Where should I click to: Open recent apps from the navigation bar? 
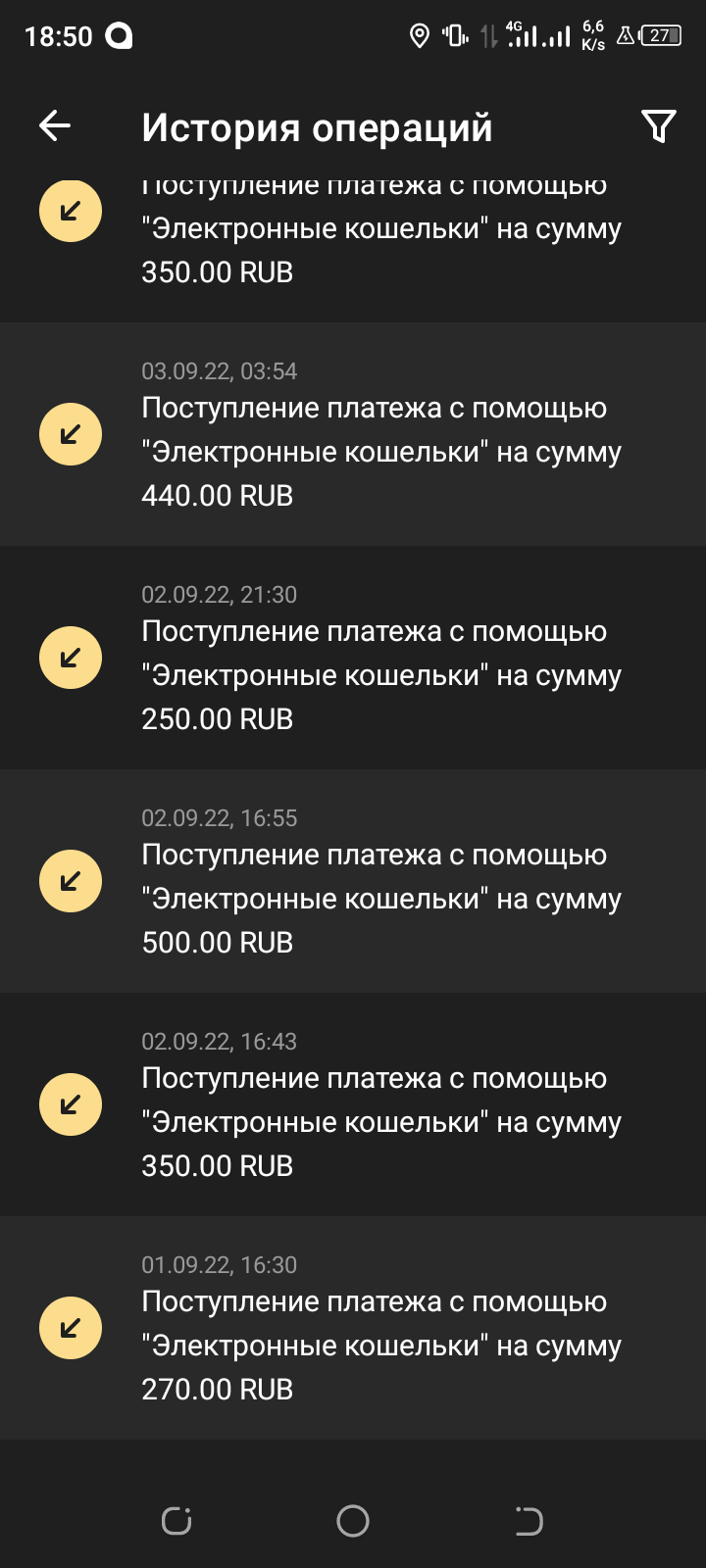pyautogui.click(x=176, y=1521)
